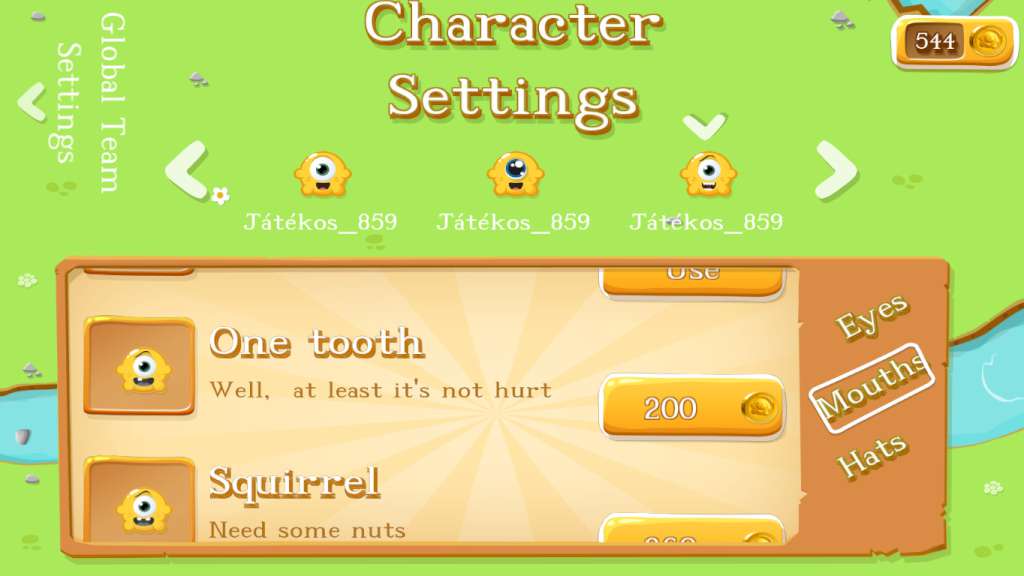Go back to Global Team Settings
The width and height of the screenshot is (1024, 576).
pyautogui.click(x=33, y=101)
